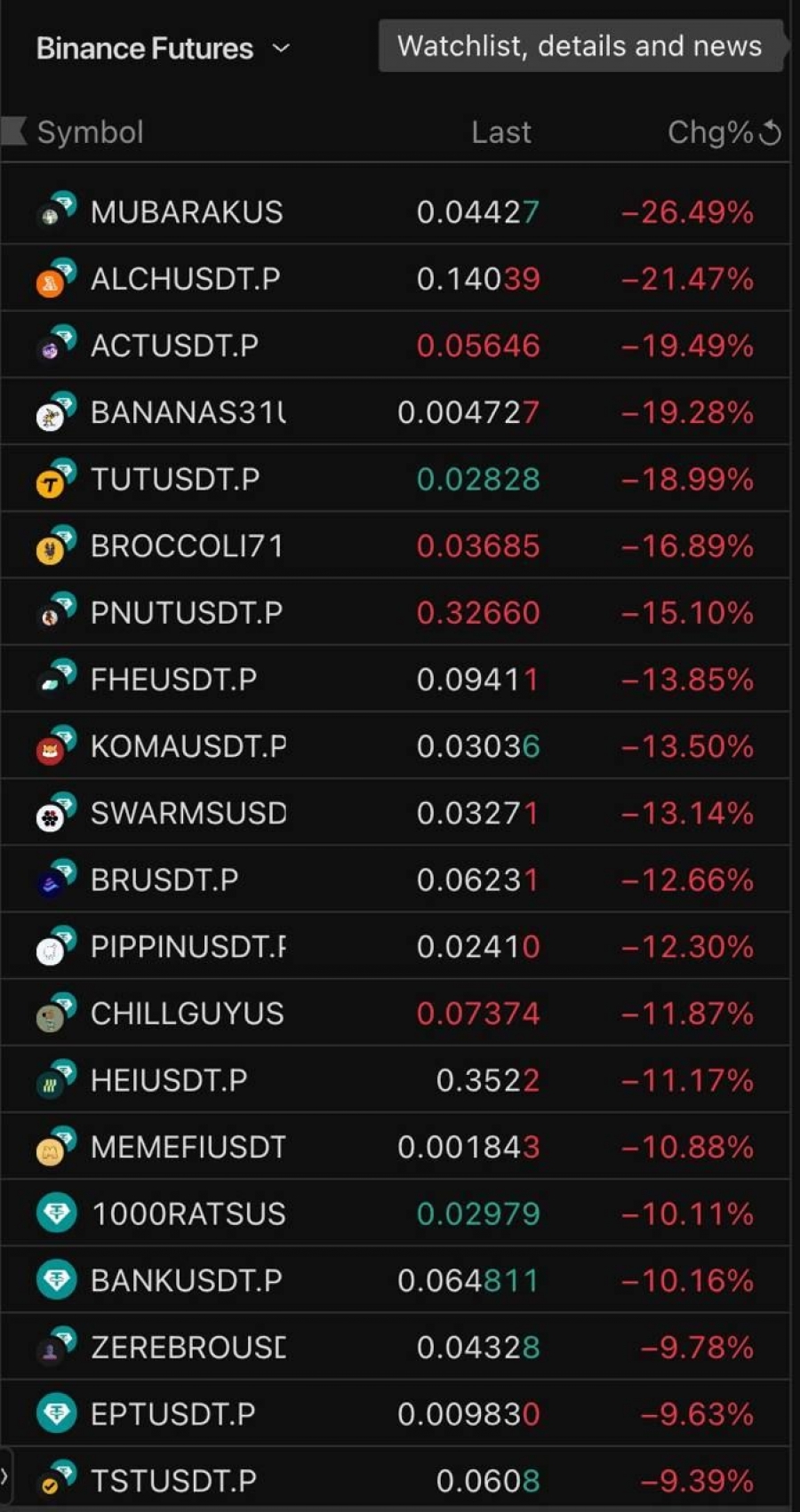View the ACTUSDT.P contract
This screenshot has width=800, height=1512.
pyautogui.click(x=174, y=346)
